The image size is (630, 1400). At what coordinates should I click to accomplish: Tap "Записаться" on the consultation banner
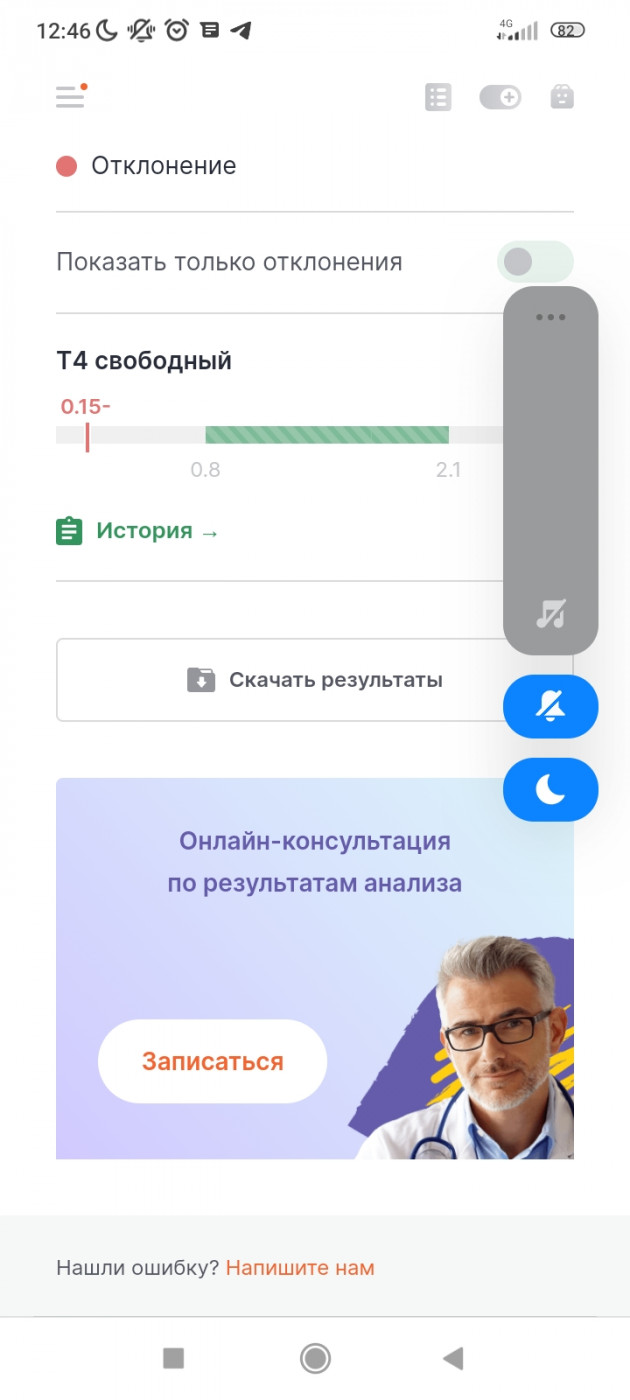pos(212,1061)
